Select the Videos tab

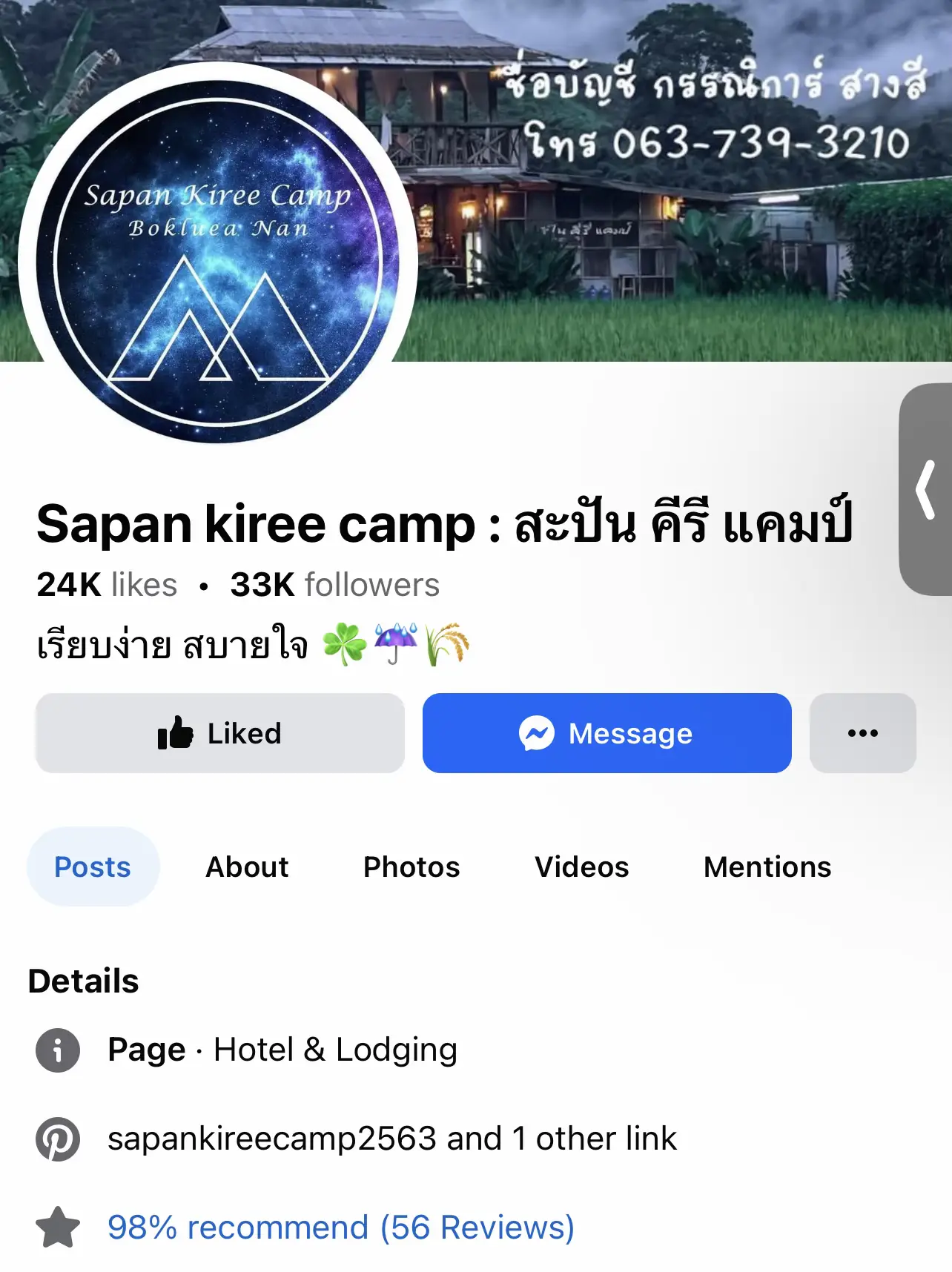pyautogui.click(x=581, y=867)
